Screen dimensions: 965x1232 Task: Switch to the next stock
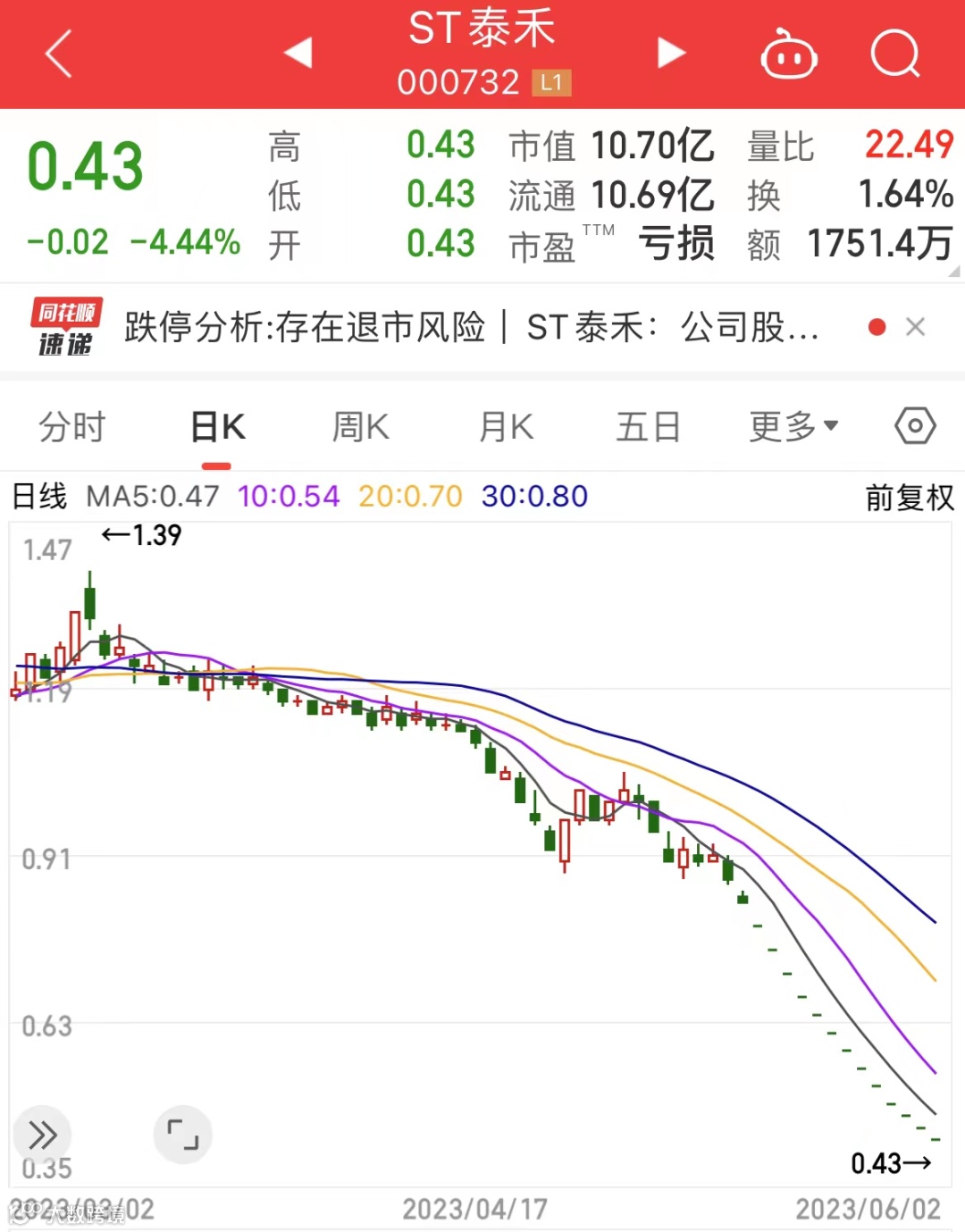pos(671,53)
